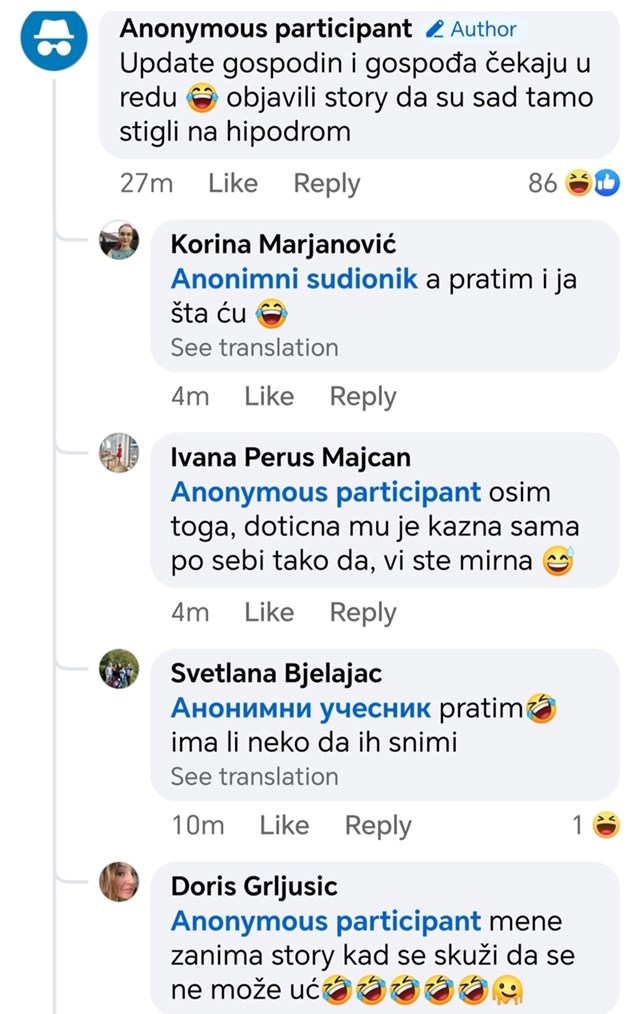Tap Svetlana Bjelajac's profile picture
Screen dimensions: 640x1014
(119, 668)
